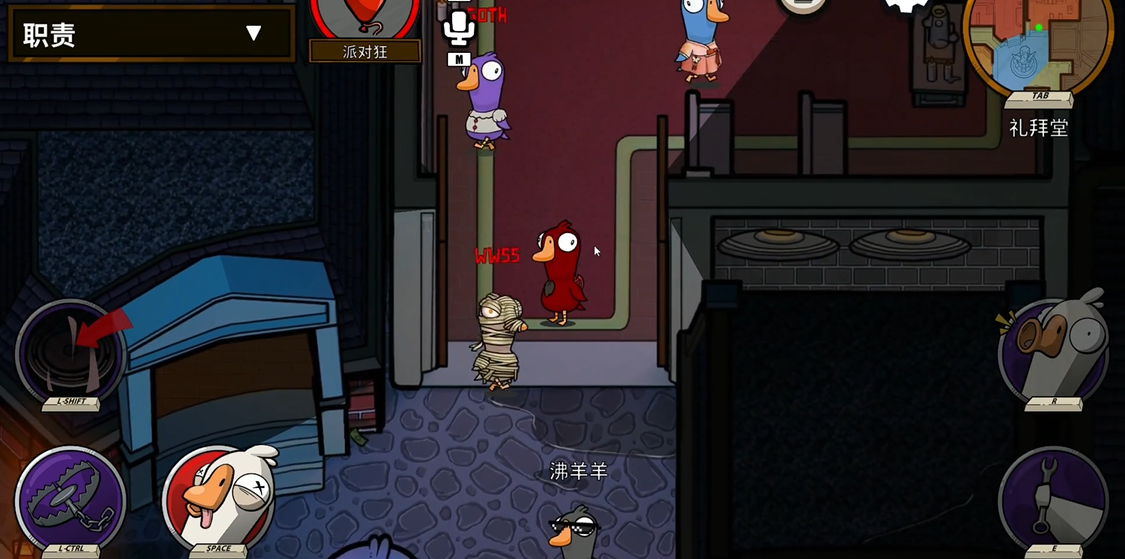Tap the SPACE kill goose button

tap(219, 498)
